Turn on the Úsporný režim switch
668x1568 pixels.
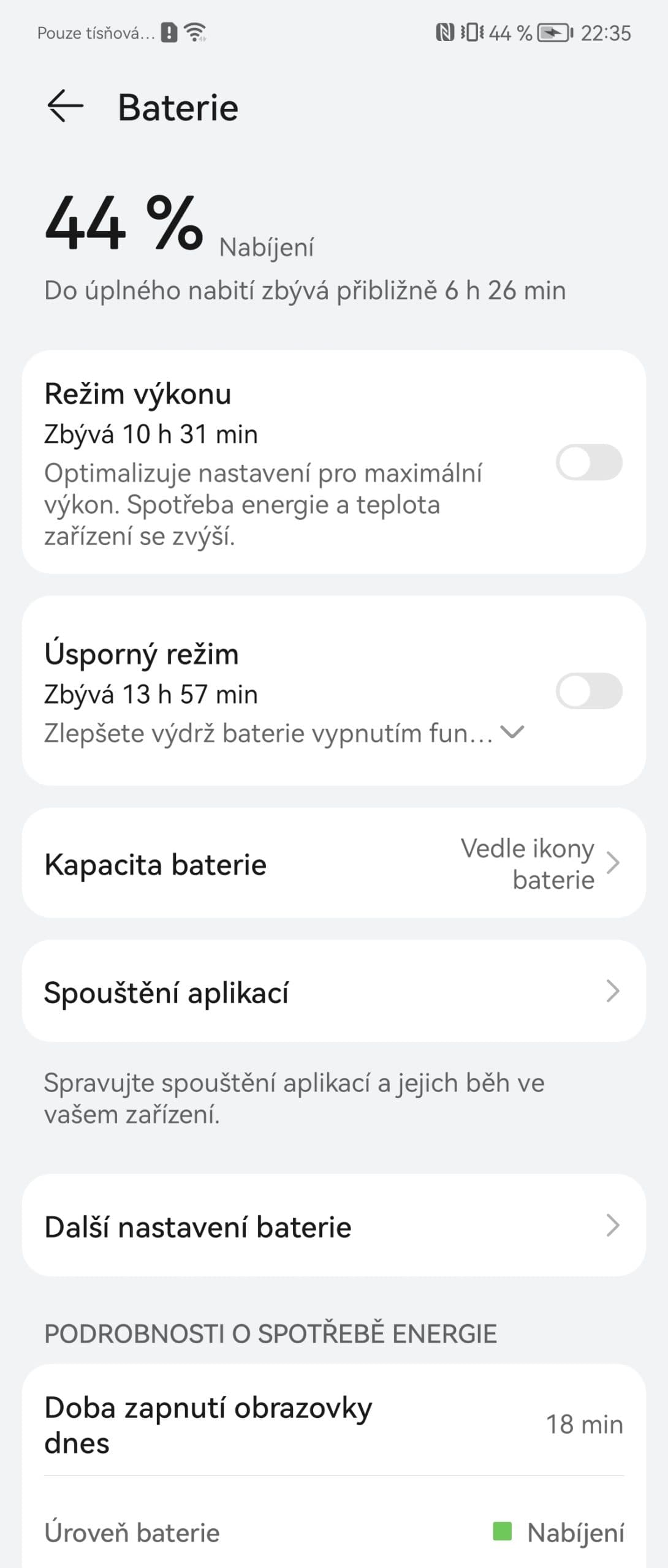point(588,691)
